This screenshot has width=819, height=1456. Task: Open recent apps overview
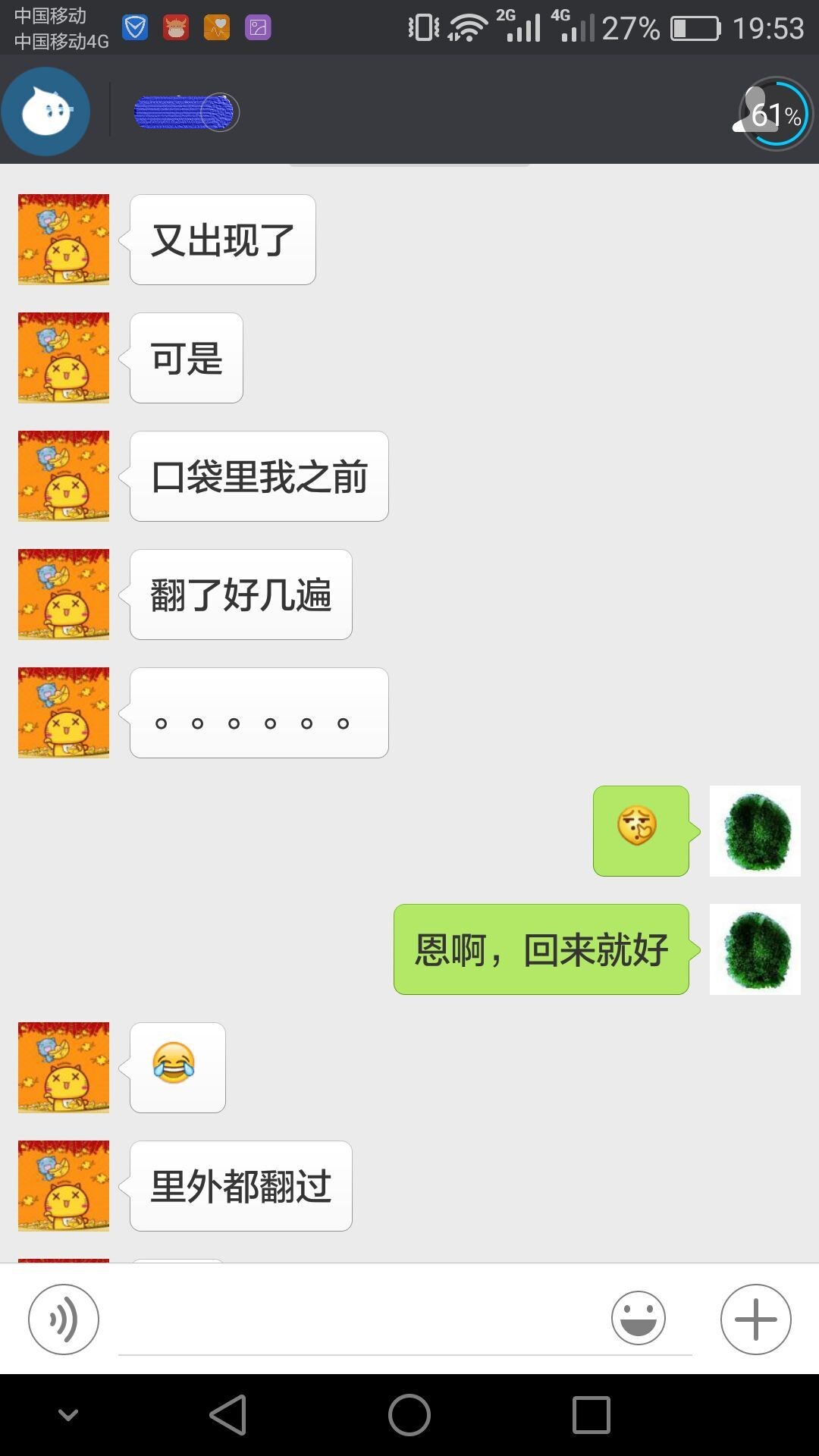point(591,1415)
